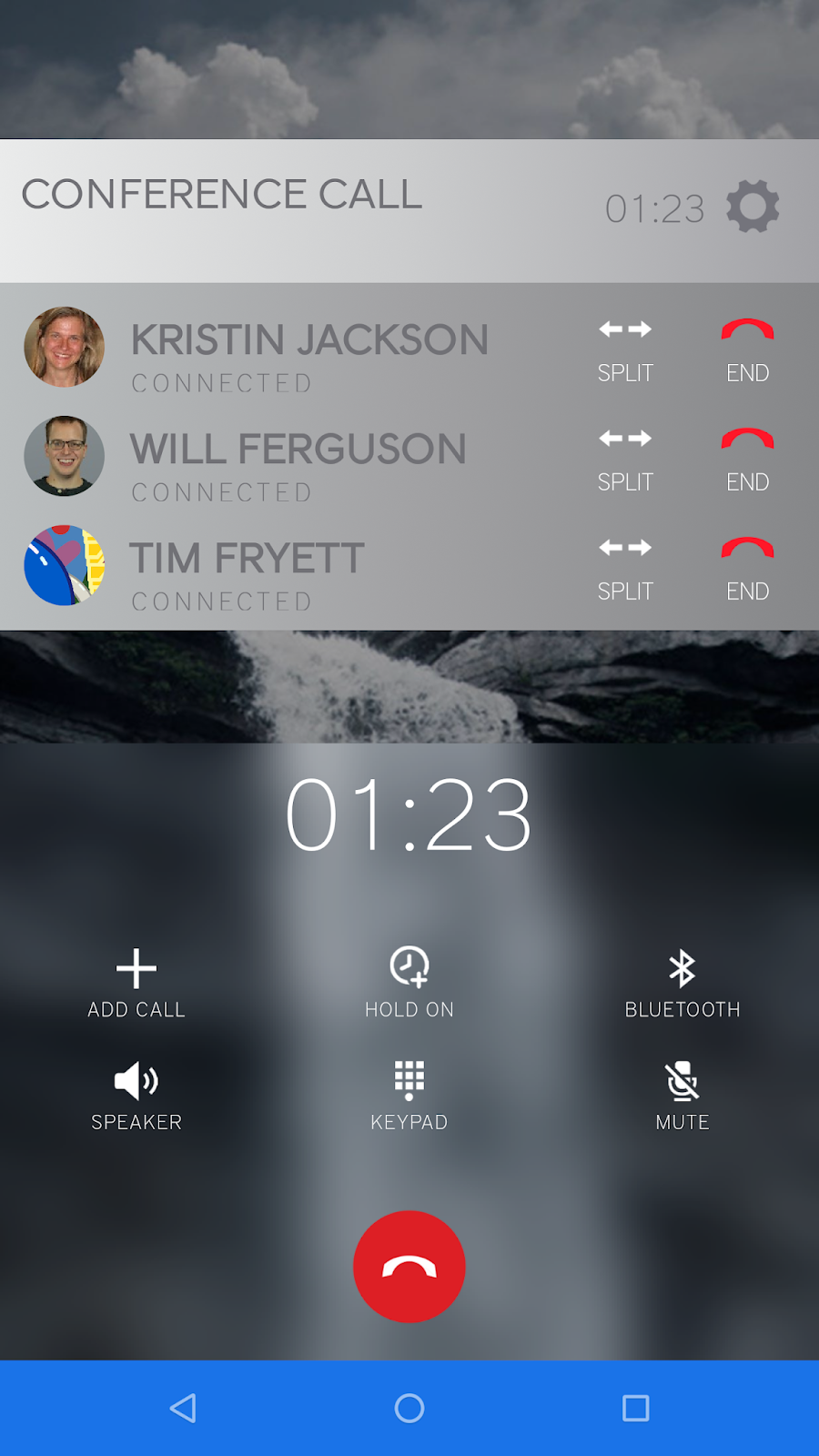Split Will Ferguson from the conference

coord(625,459)
